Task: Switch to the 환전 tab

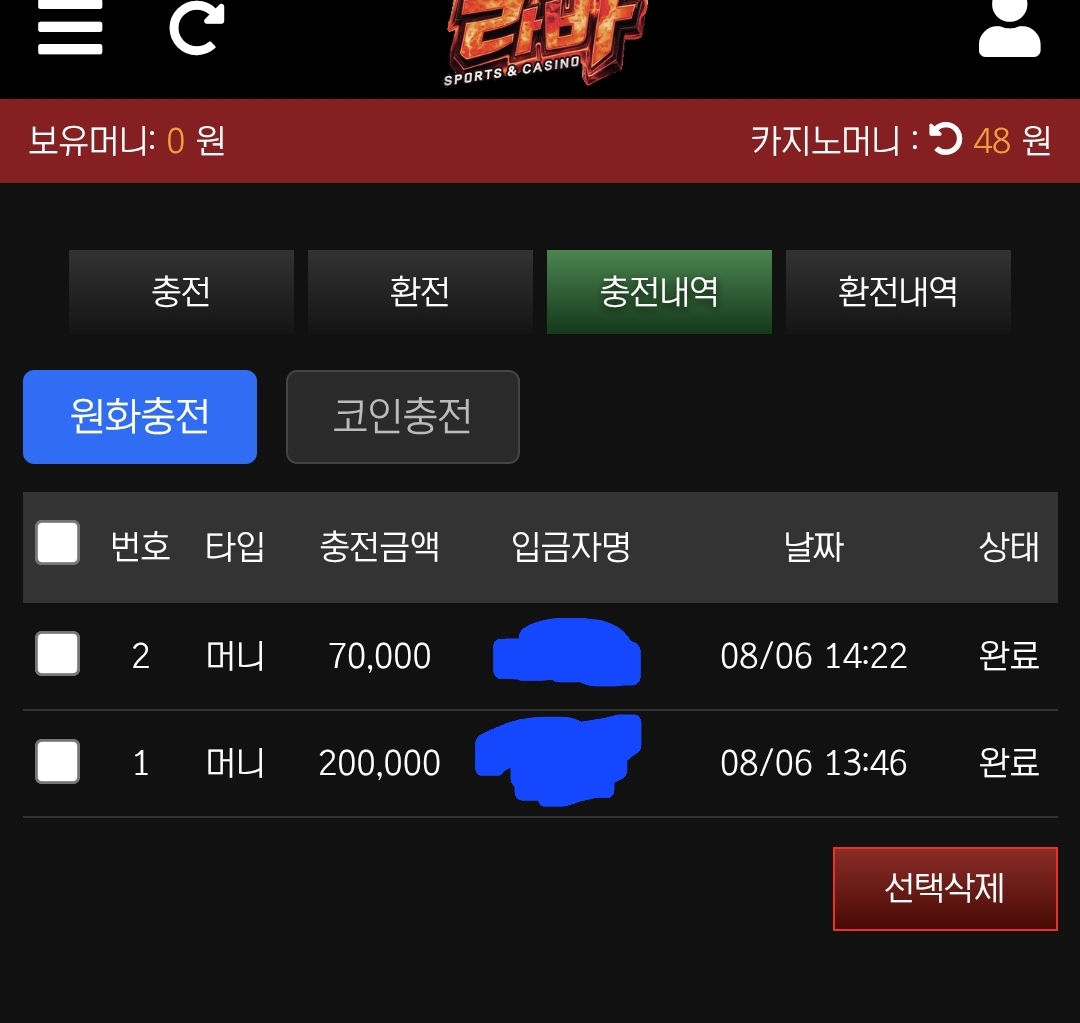Action: point(420,292)
